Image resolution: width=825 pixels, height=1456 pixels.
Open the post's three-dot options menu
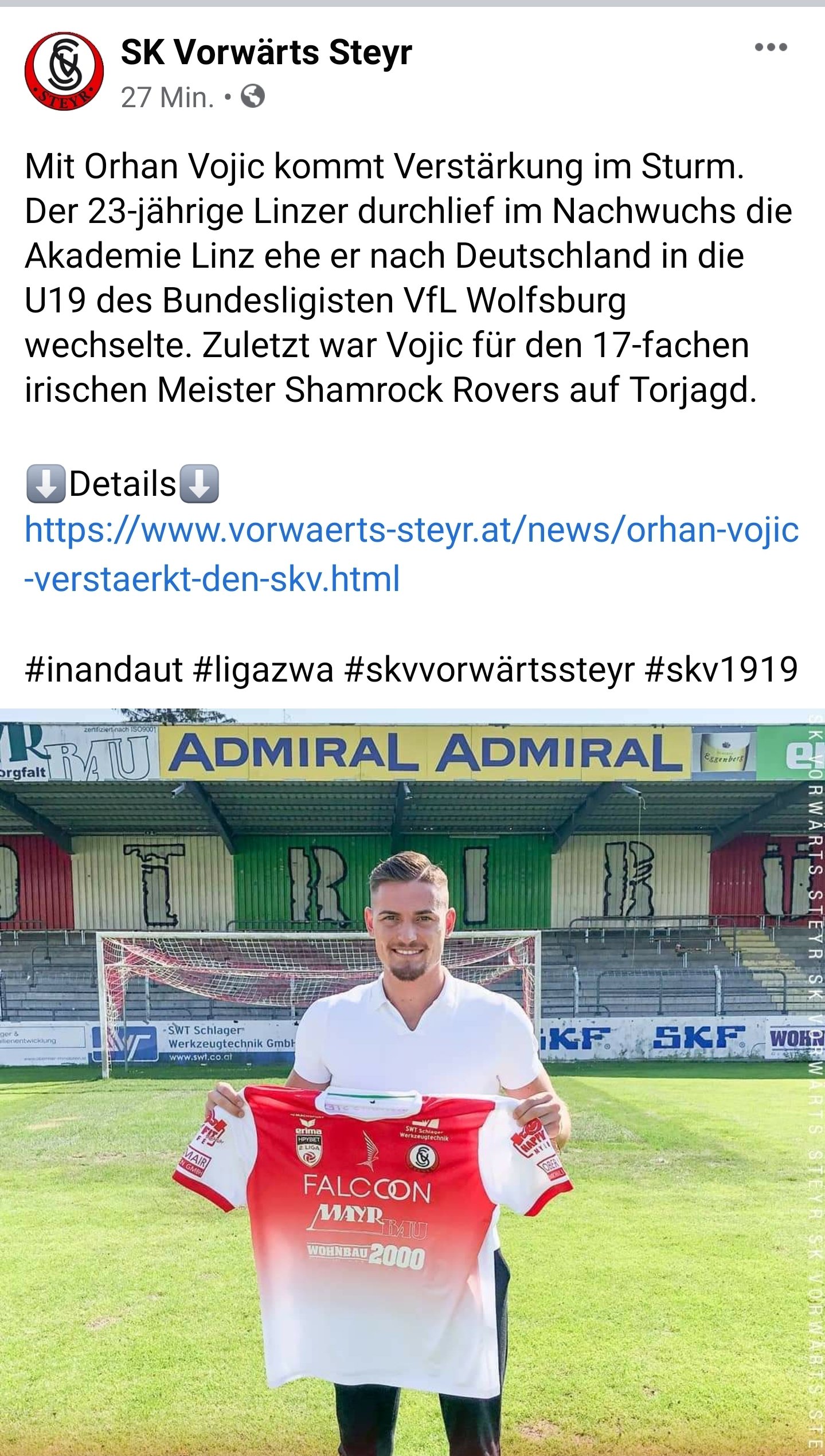click(x=771, y=47)
